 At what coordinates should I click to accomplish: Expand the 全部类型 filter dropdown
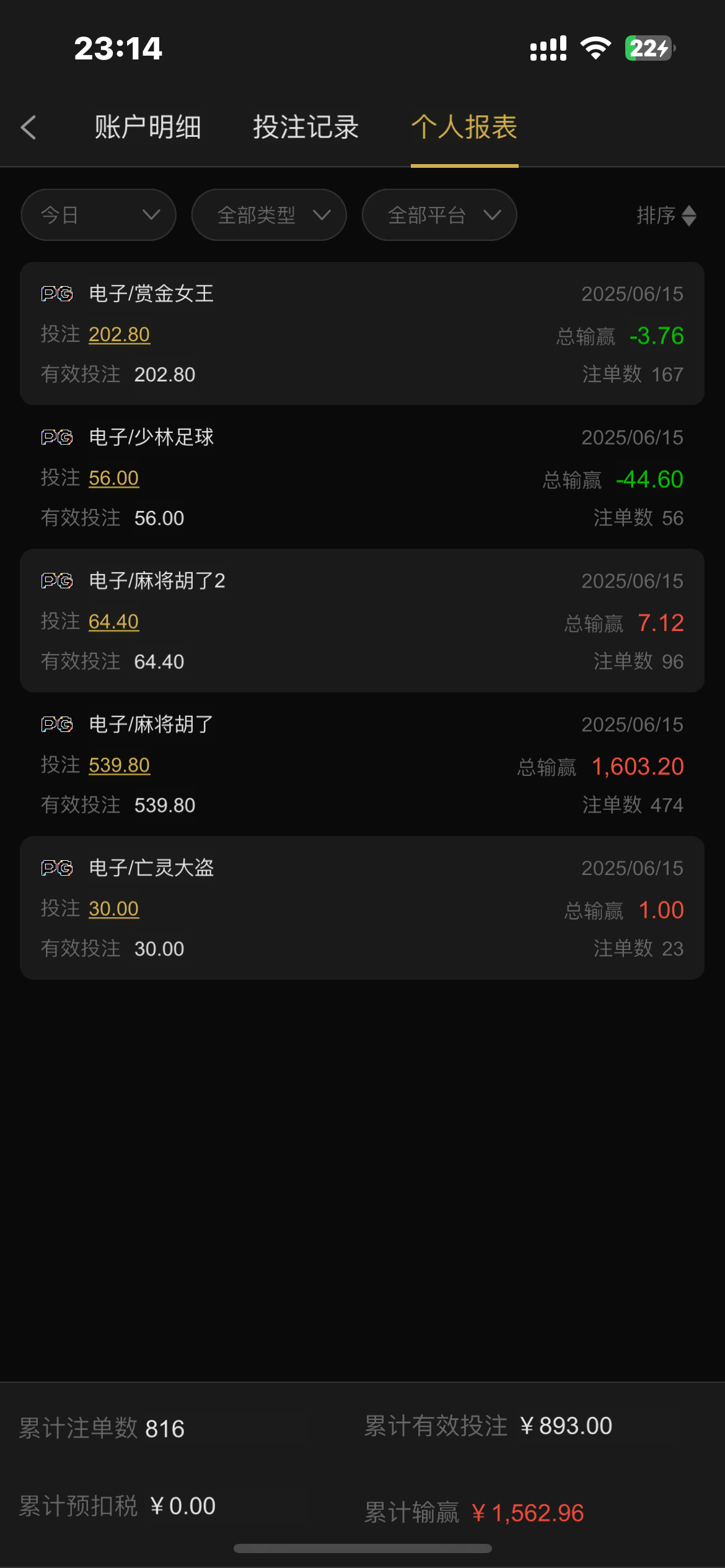(x=269, y=215)
